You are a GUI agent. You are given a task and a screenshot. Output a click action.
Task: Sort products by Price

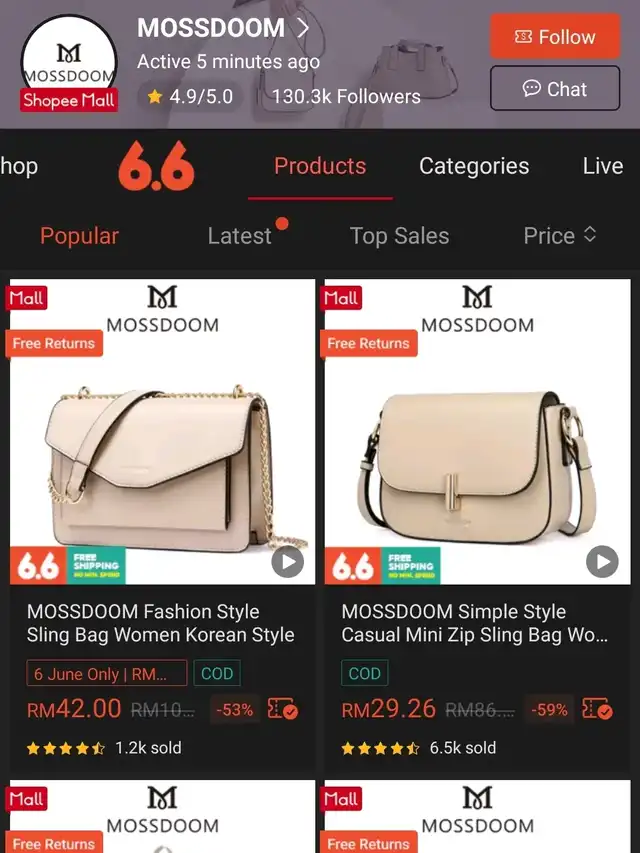559,236
